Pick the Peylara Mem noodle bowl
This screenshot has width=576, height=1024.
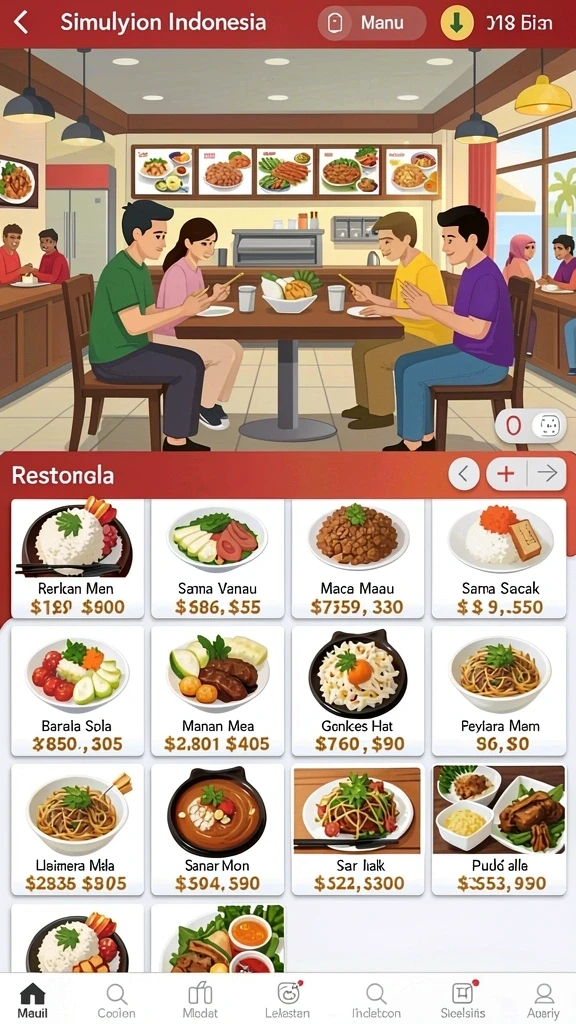499,691
